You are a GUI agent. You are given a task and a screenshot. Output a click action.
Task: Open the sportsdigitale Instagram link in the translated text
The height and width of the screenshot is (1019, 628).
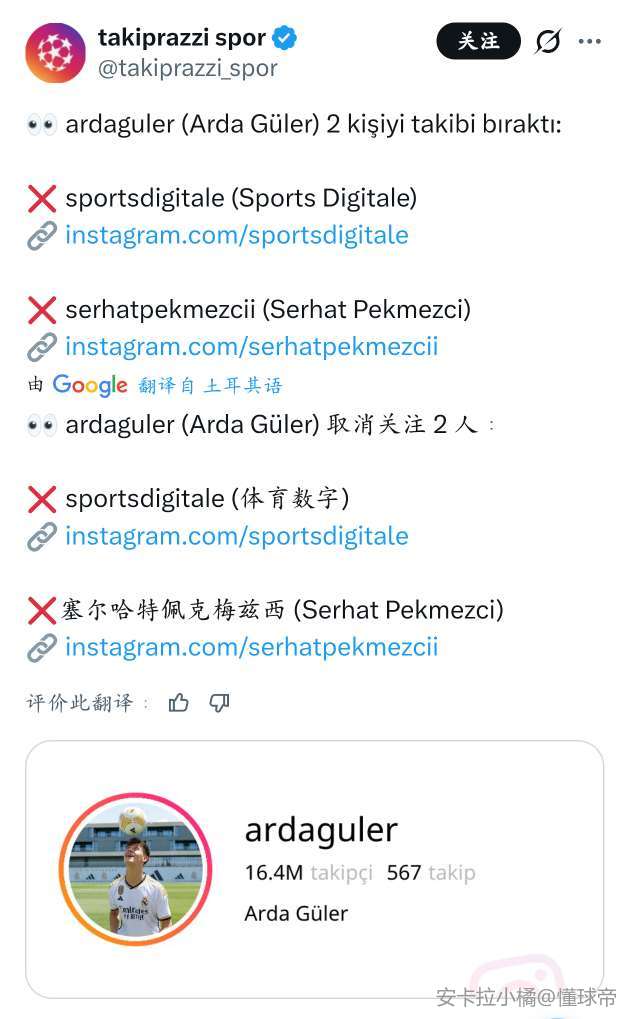(x=236, y=536)
